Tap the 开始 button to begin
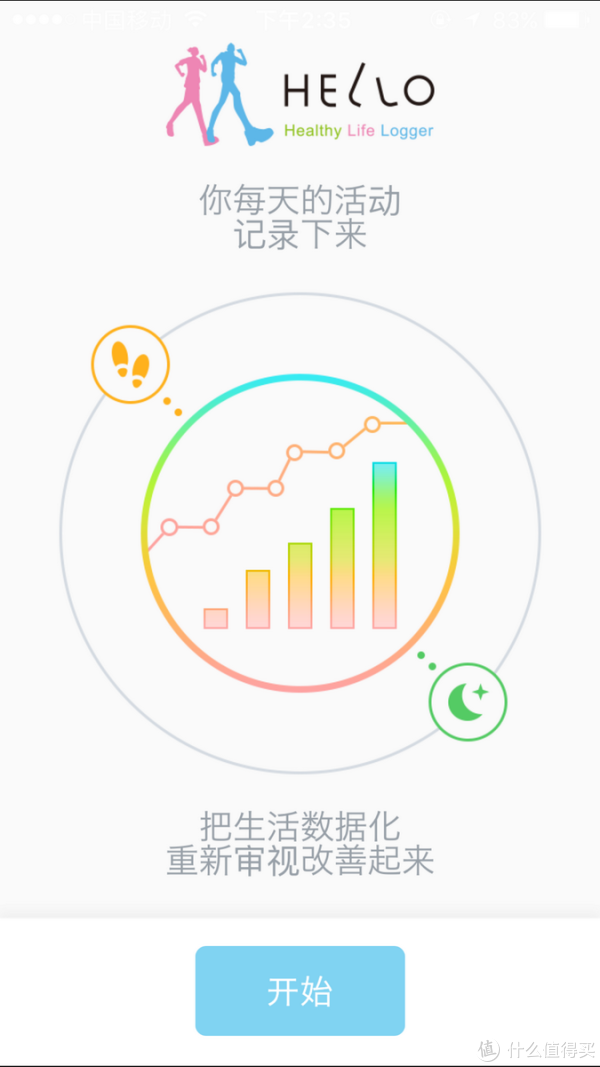The image size is (600, 1067). (x=300, y=991)
